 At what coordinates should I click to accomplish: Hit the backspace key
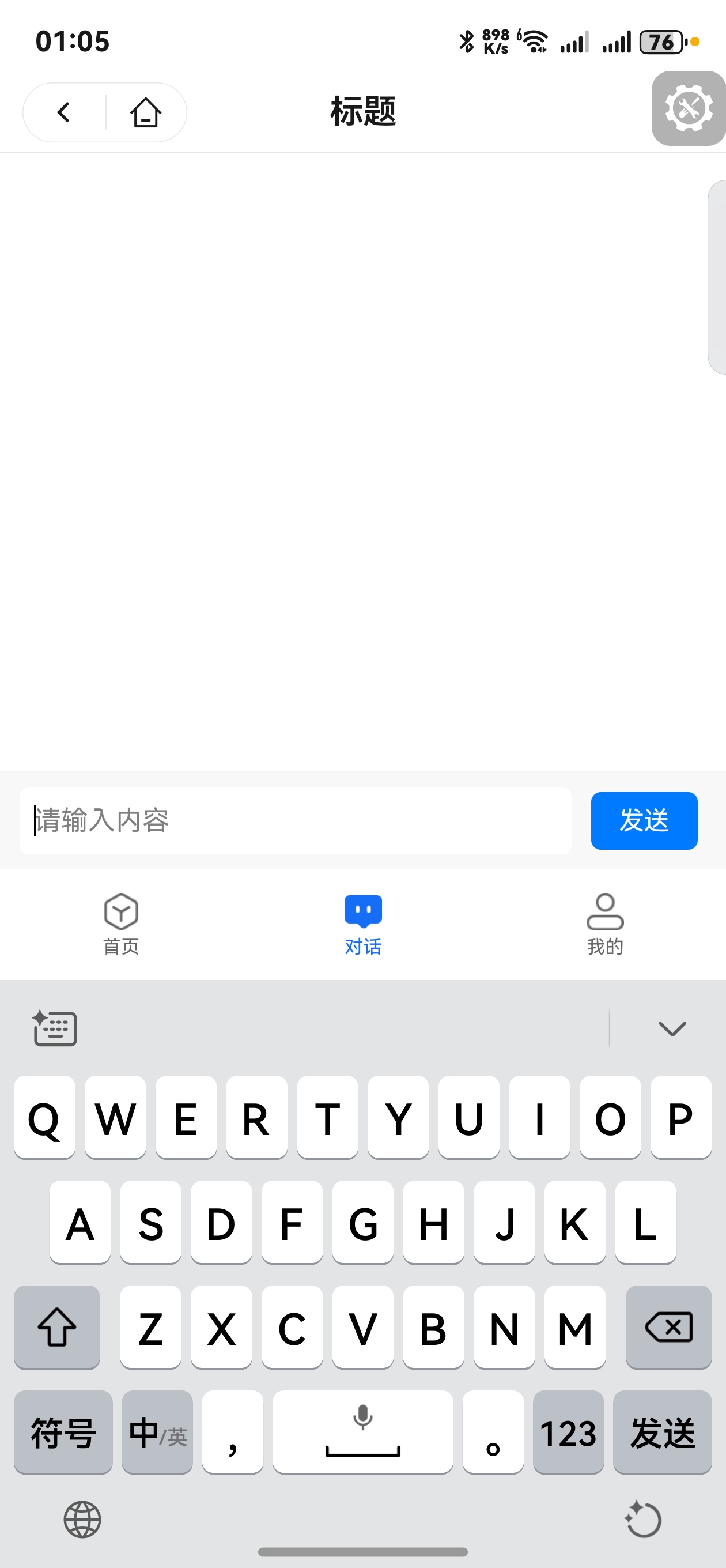tap(668, 1327)
